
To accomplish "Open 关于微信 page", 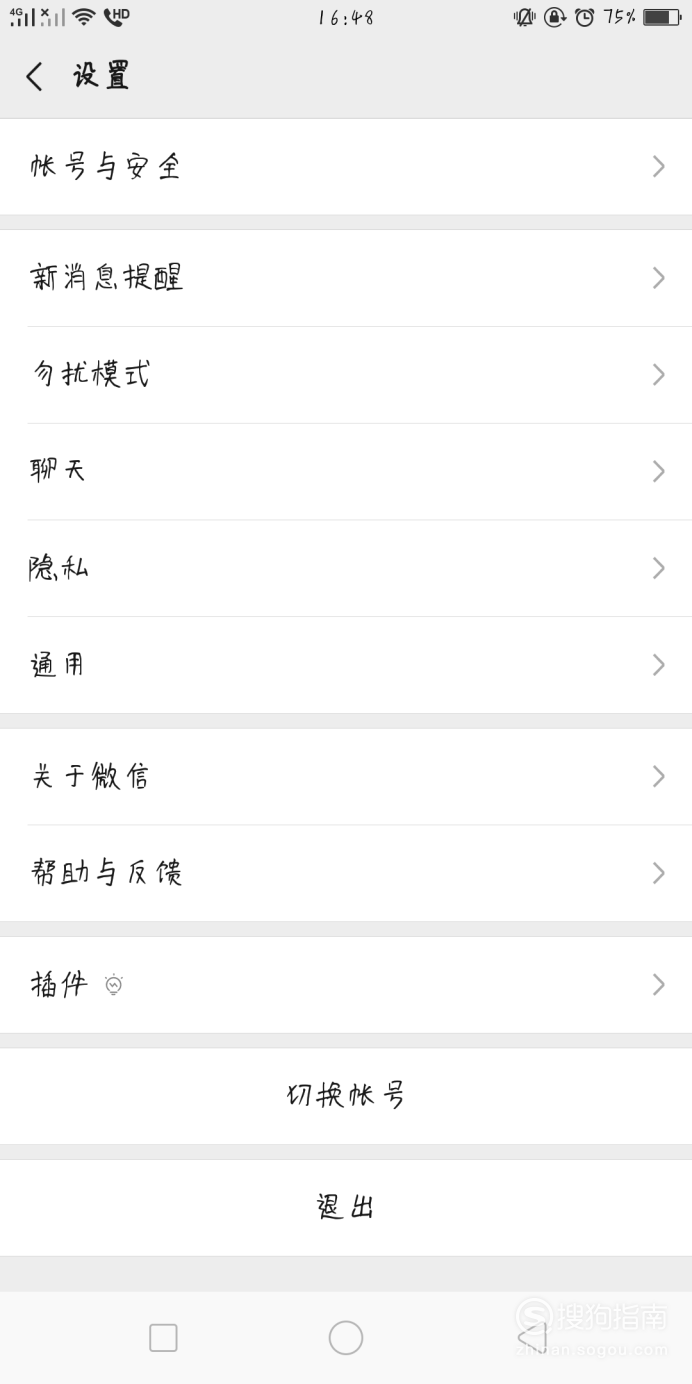I will pyautogui.click(x=346, y=777).
